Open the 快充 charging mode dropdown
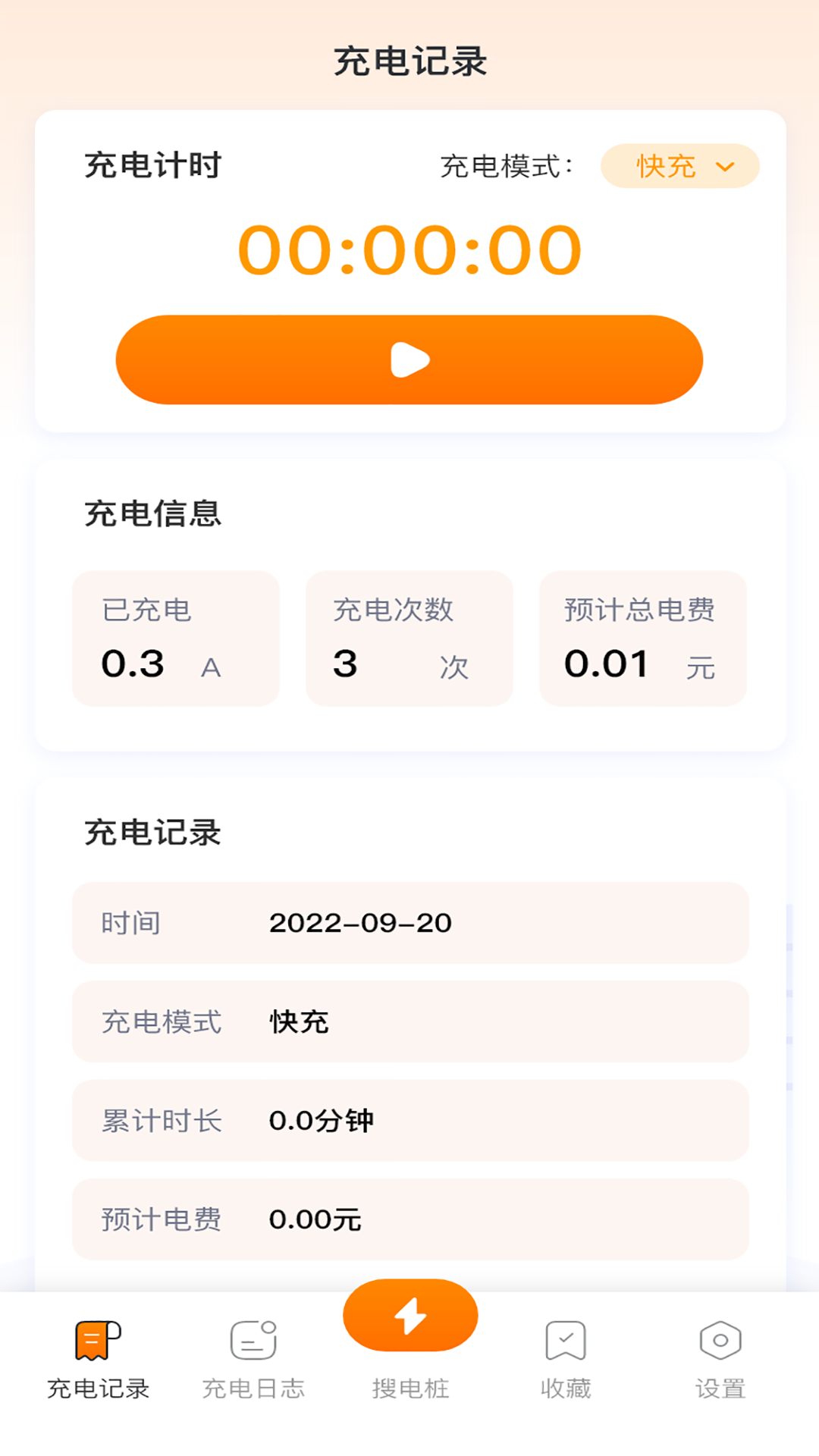 [679, 166]
